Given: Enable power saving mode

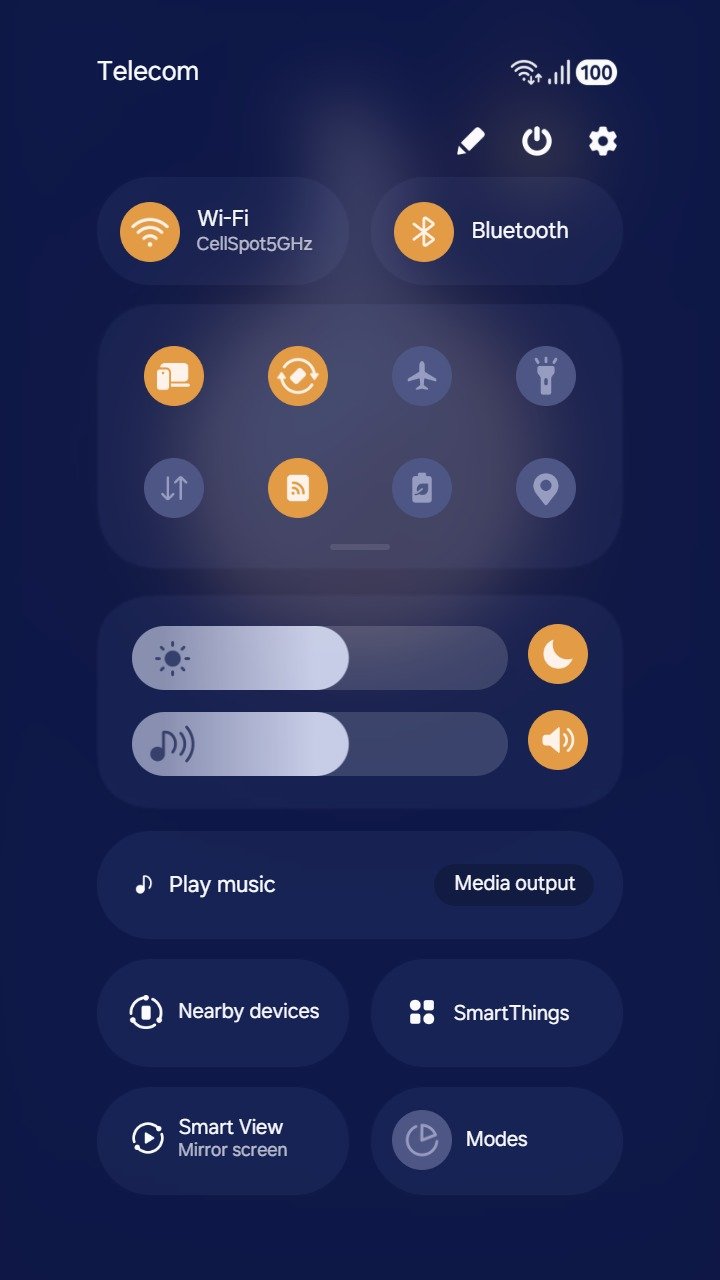Looking at the screenshot, I should (x=422, y=488).
